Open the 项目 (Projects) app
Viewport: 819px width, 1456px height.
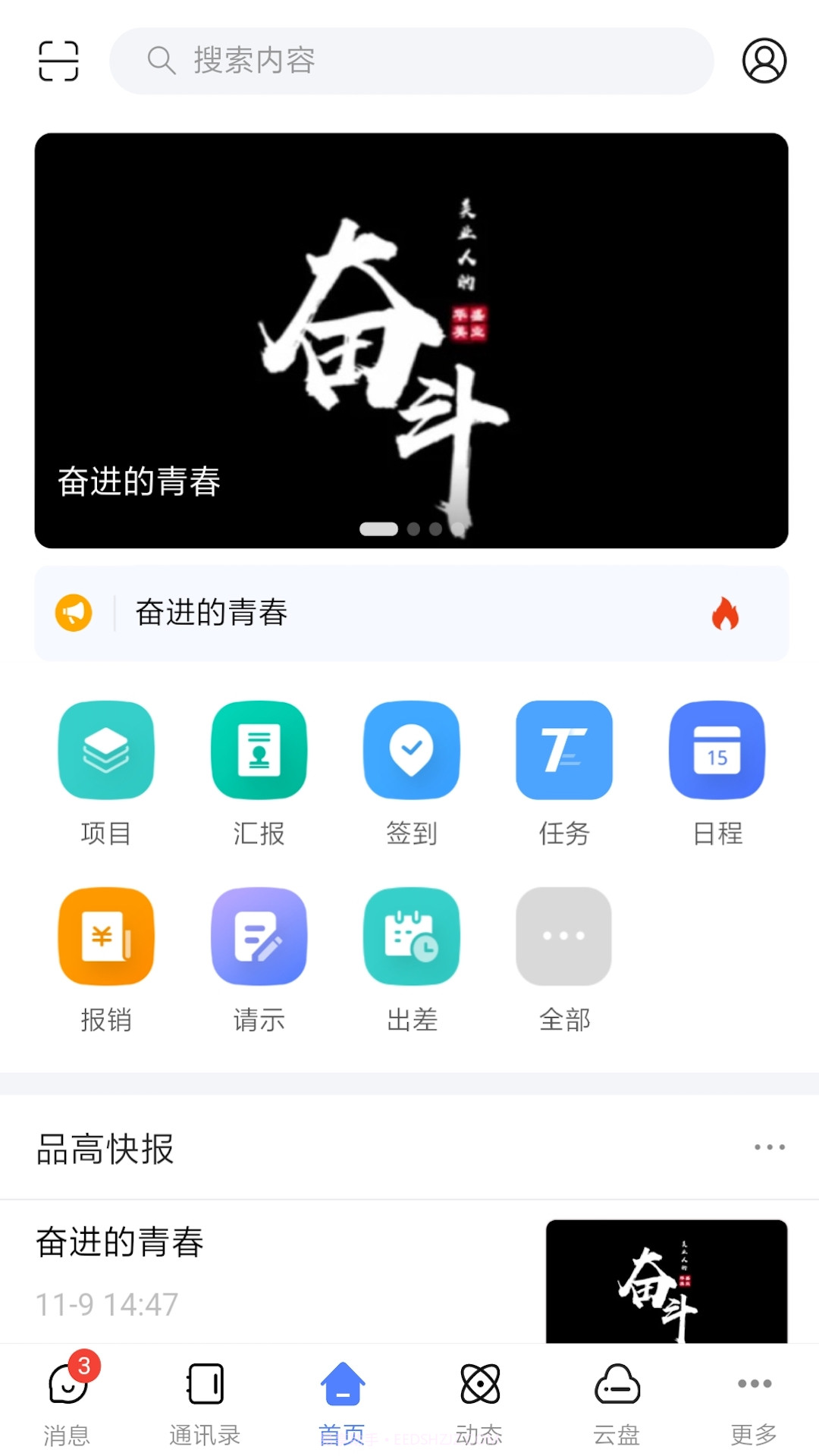click(x=106, y=751)
